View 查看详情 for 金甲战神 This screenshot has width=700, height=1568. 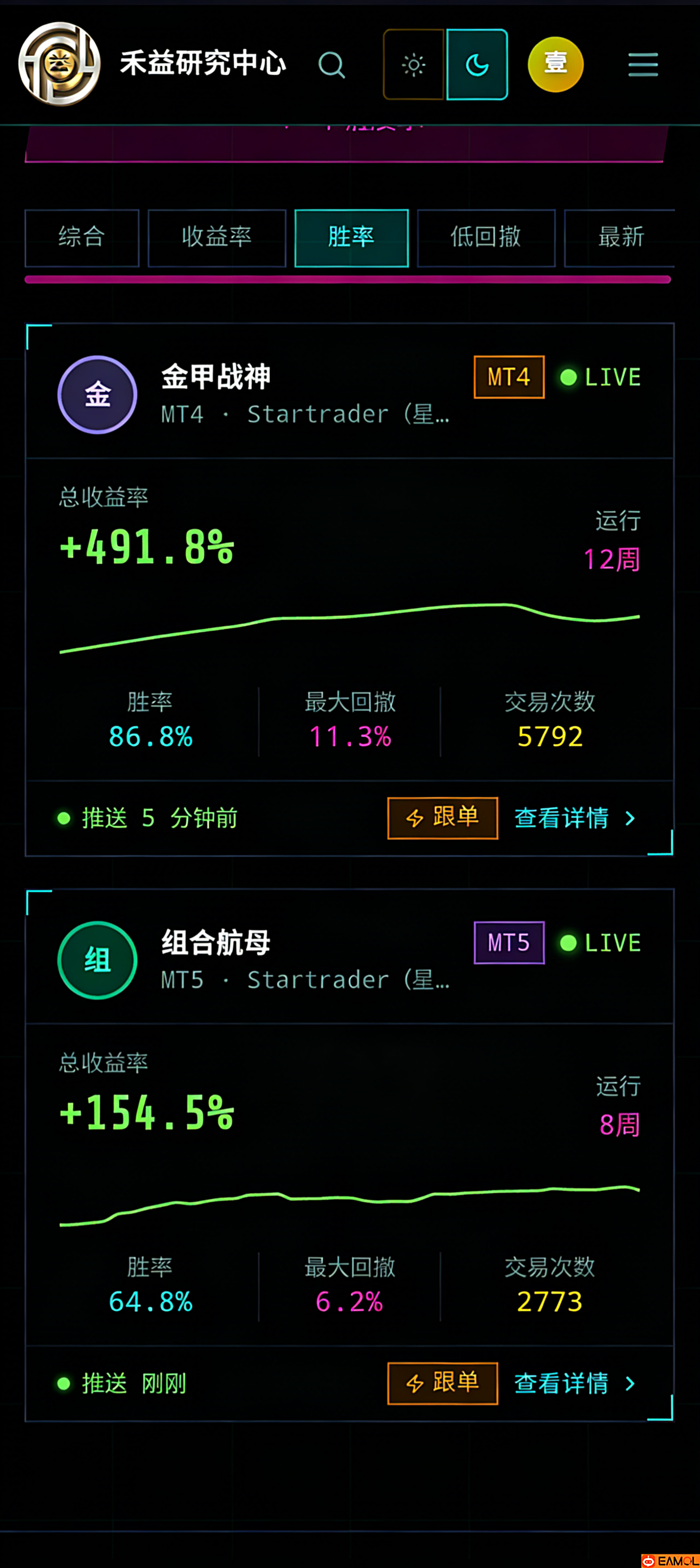(x=574, y=818)
